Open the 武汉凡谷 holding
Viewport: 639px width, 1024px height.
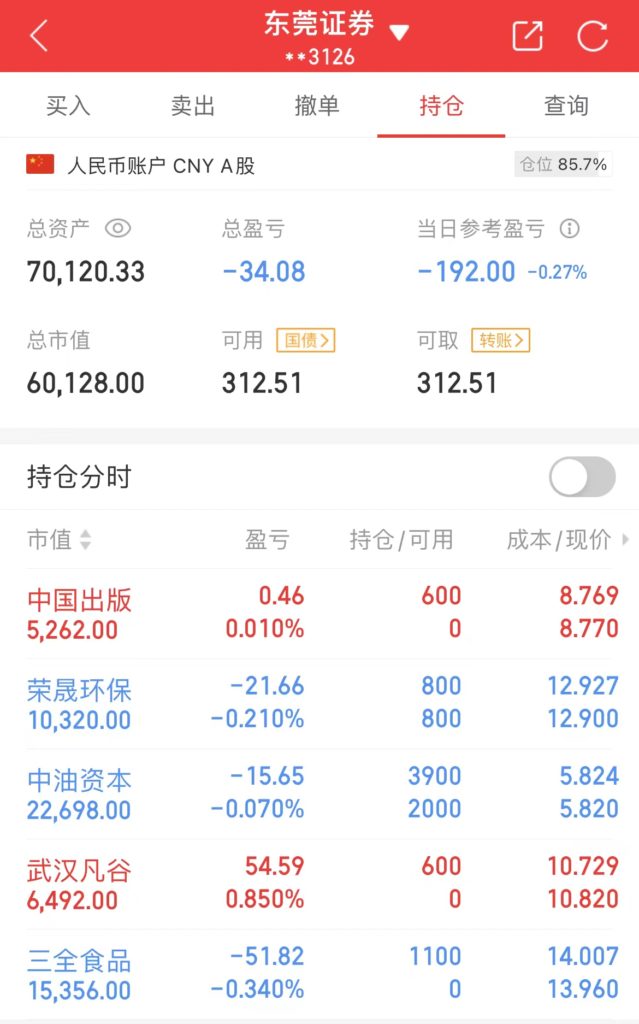pos(320,883)
